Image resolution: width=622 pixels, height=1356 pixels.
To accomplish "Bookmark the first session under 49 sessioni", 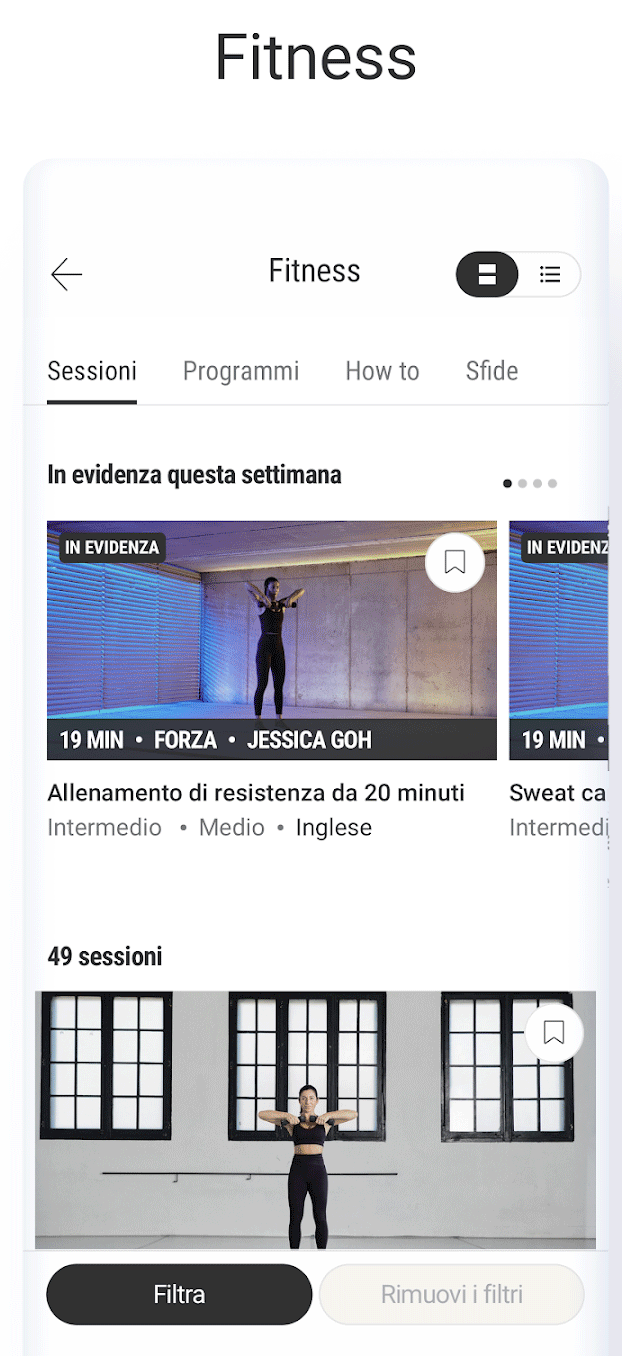I will 554,1032.
